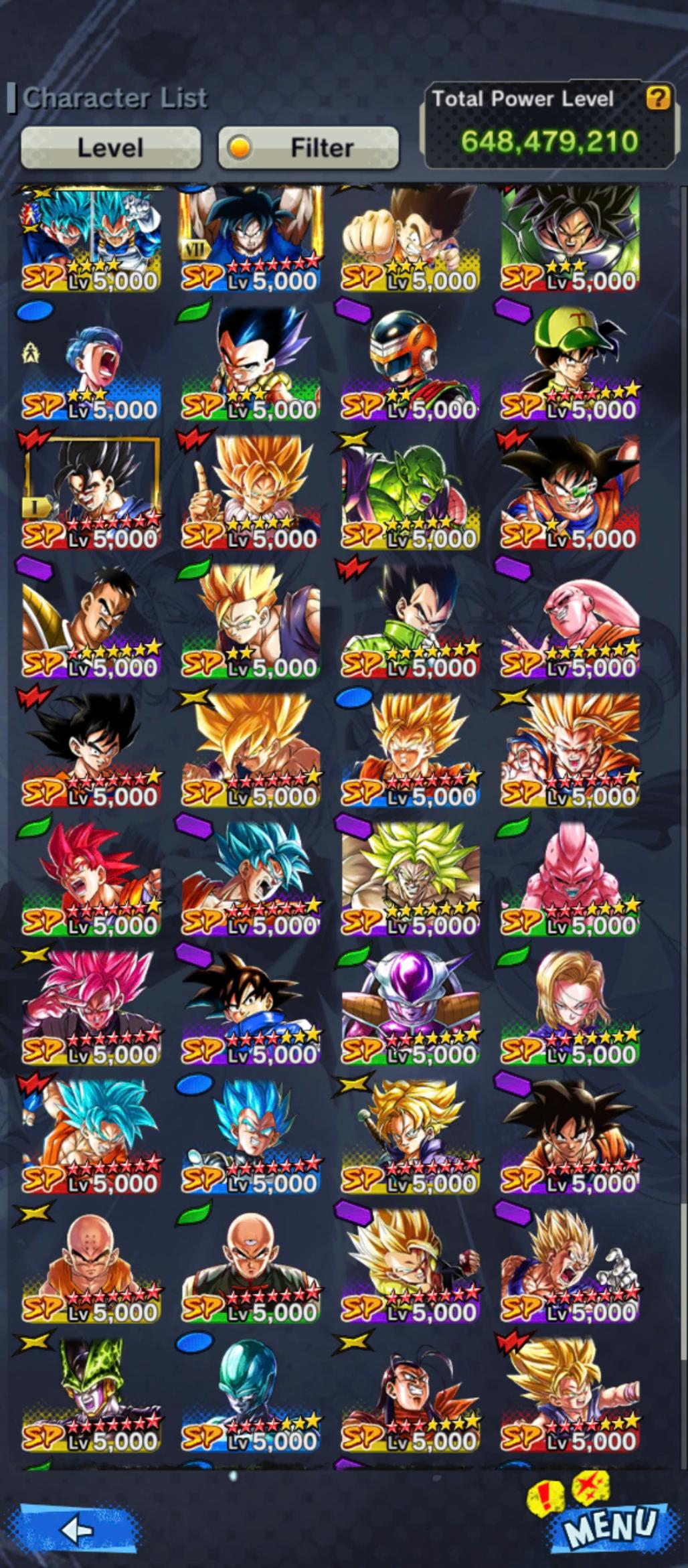Open the Super Saiyan God red-haired Goku card

pyautogui.click(x=91, y=878)
